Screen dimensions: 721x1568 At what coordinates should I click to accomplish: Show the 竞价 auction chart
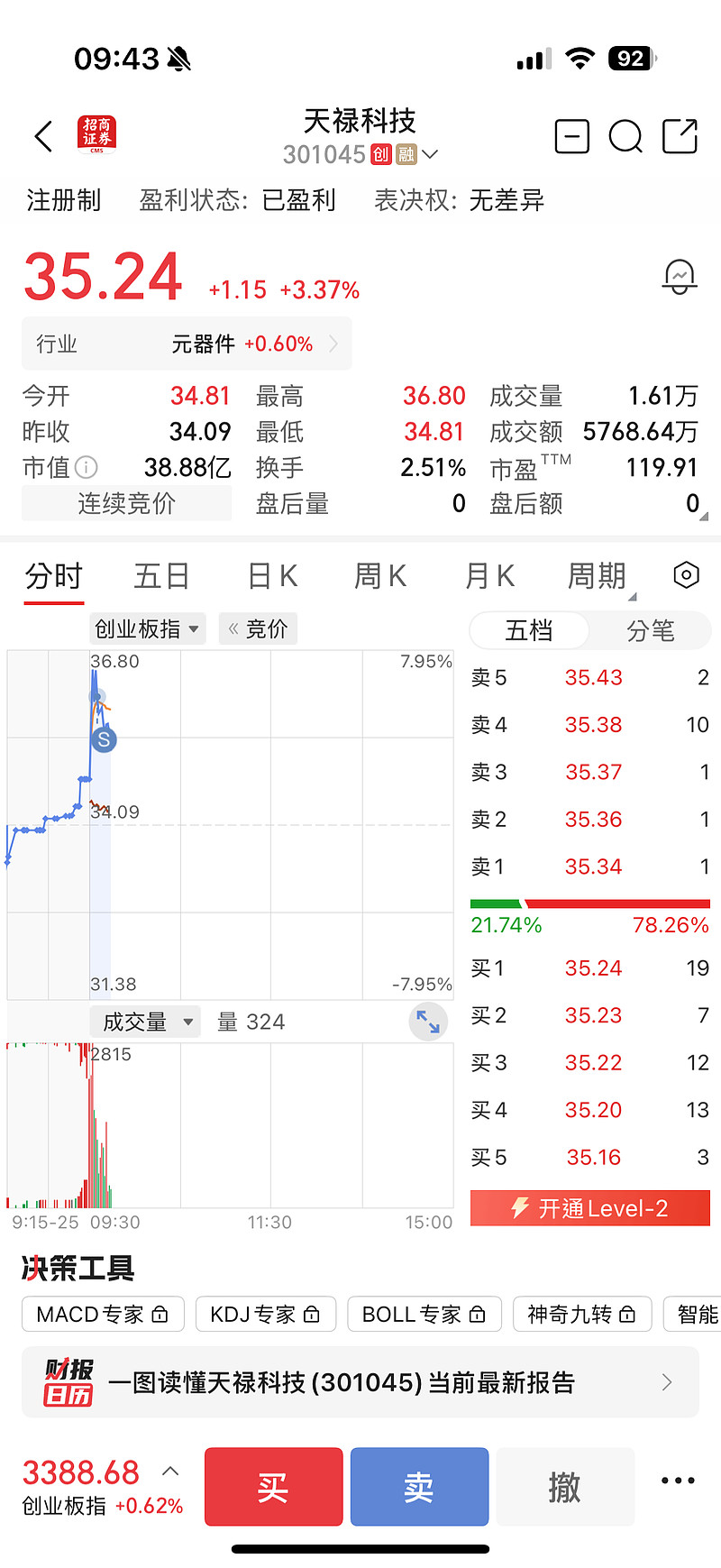258,629
